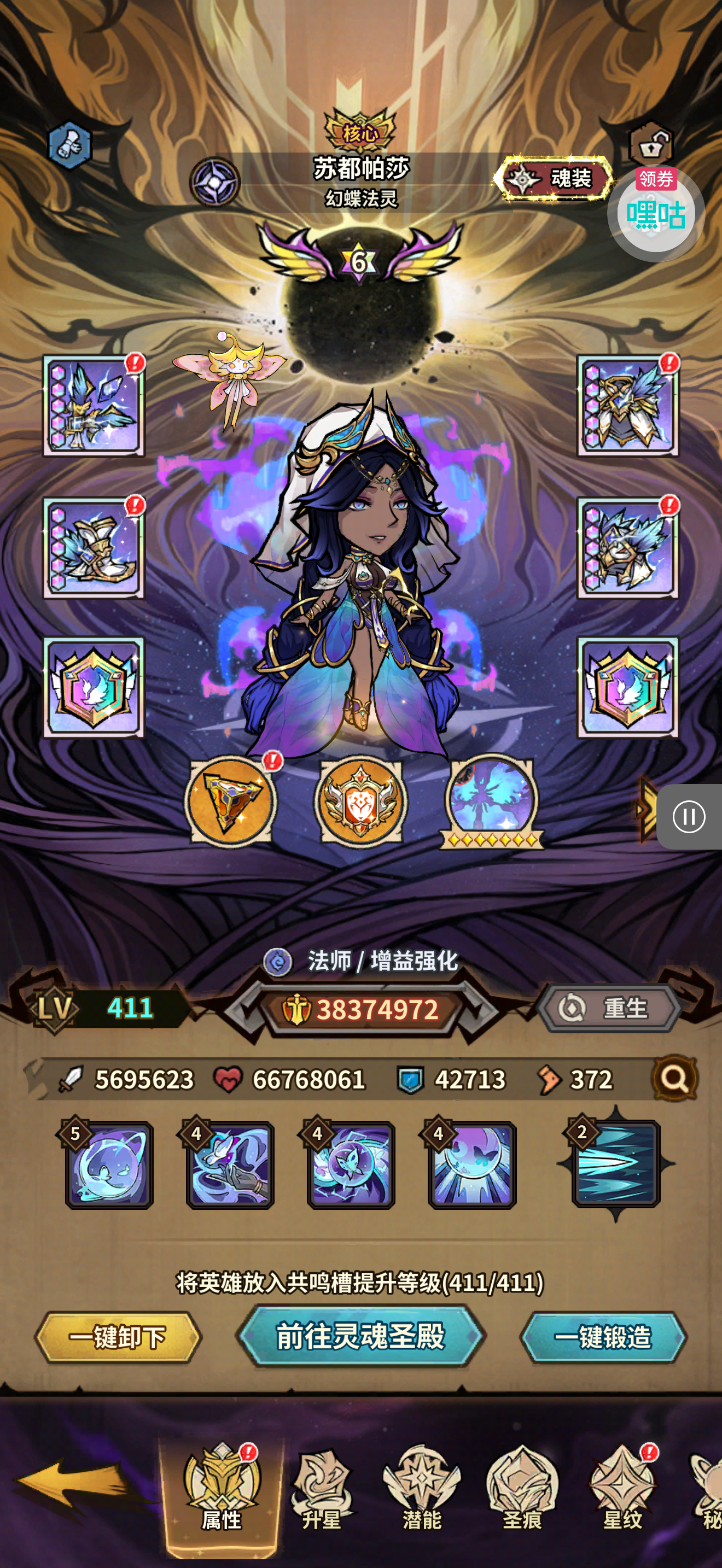Go to 前往灵魂圣殿
Viewport: 722px width, 1568px height.
(360, 1336)
